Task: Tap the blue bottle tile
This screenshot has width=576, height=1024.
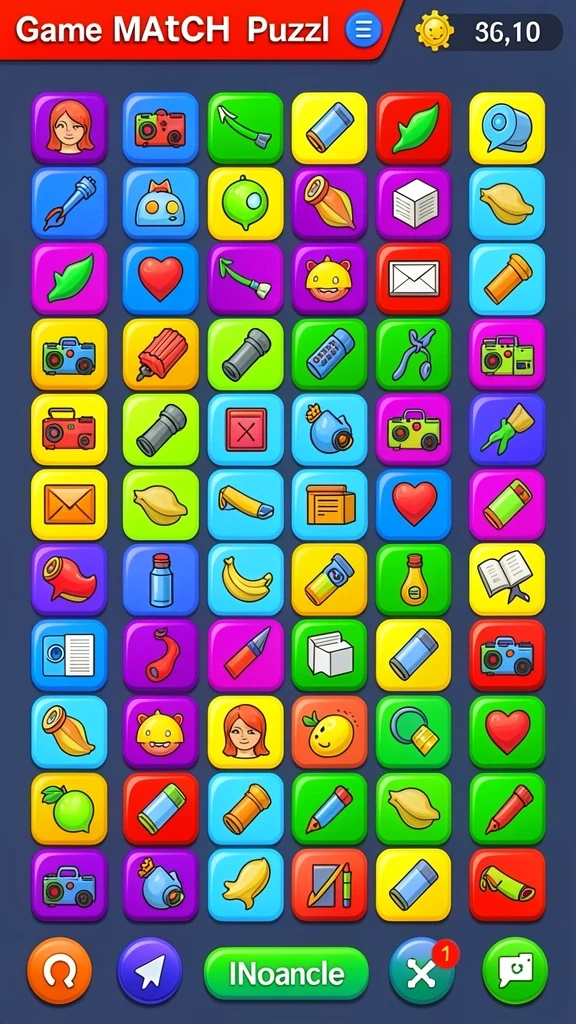Action: click(161, 580)
